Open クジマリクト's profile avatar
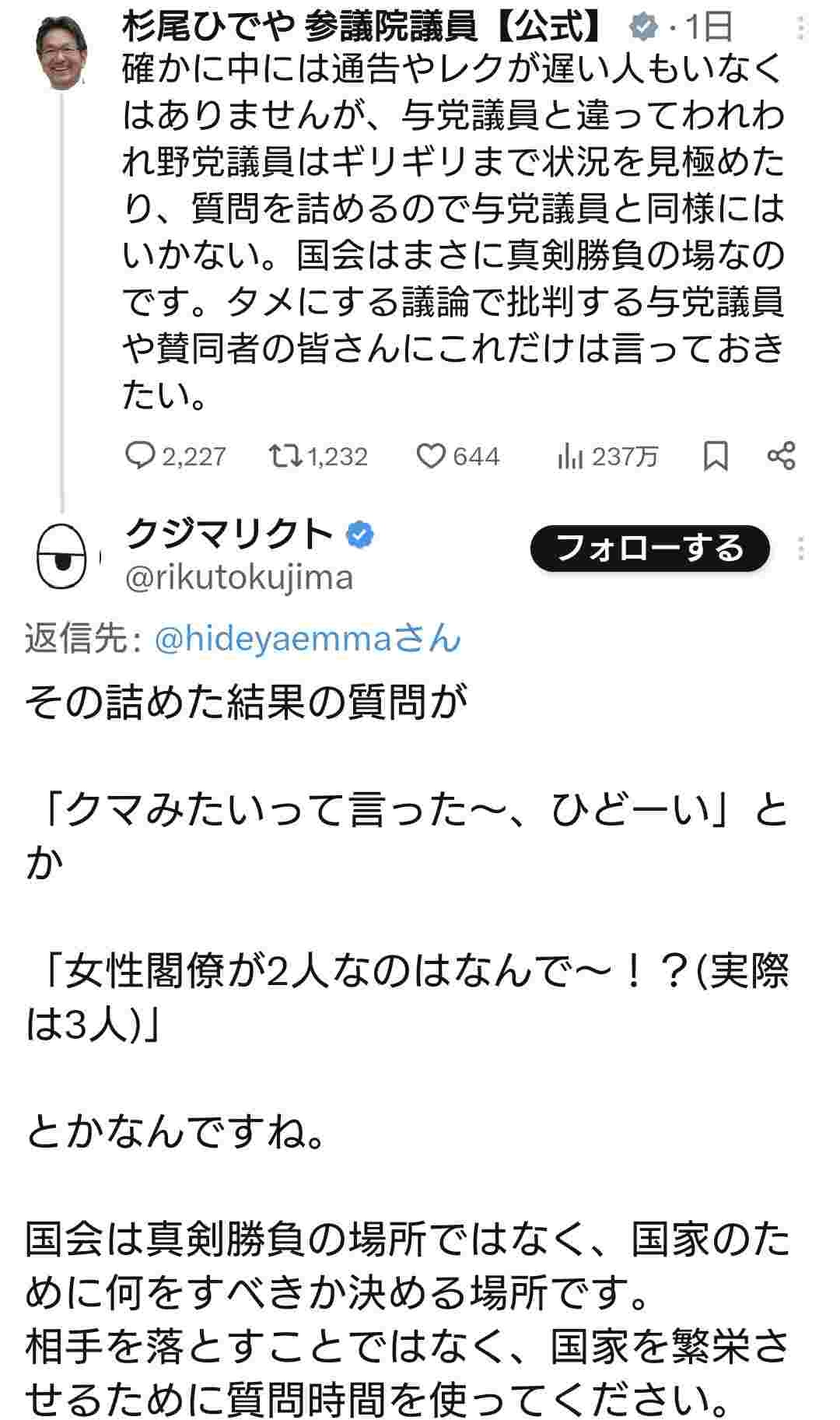Image resolution: width=840 pixels, height=1420 pixels. (x=61, y=556)
